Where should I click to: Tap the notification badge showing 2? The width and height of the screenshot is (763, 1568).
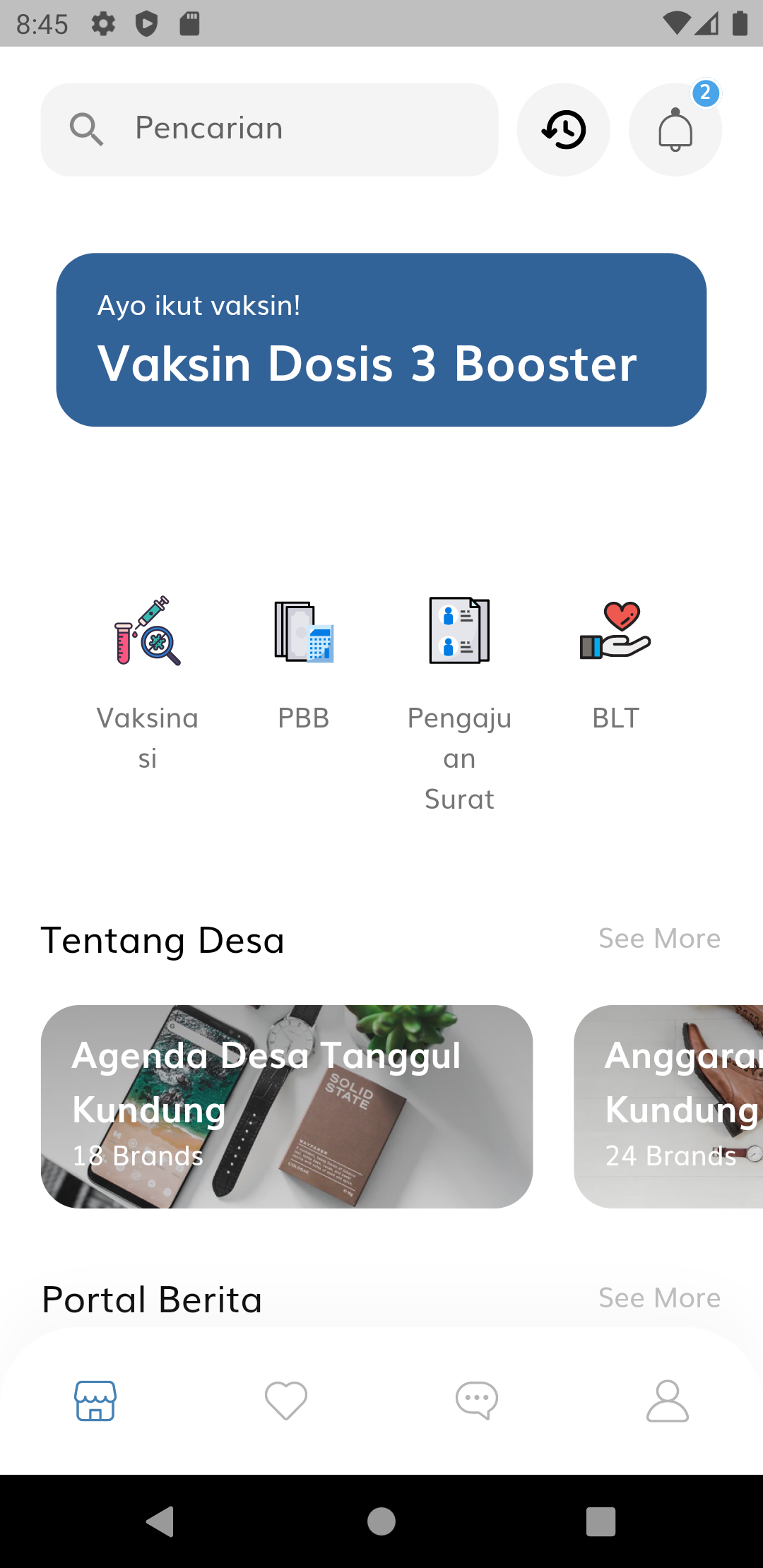[704, 93]
